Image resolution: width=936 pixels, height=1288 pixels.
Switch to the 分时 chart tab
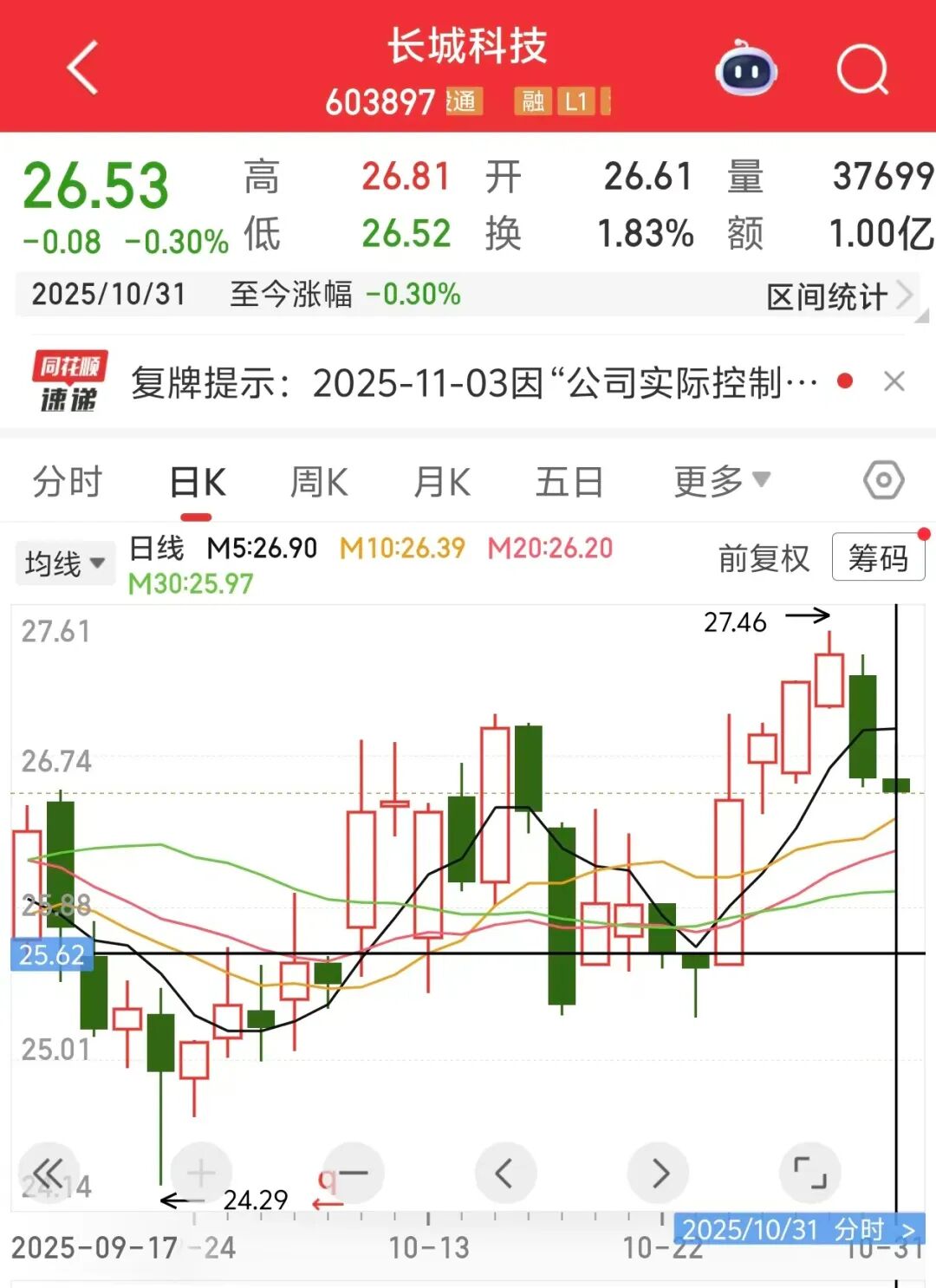[68, 482]
